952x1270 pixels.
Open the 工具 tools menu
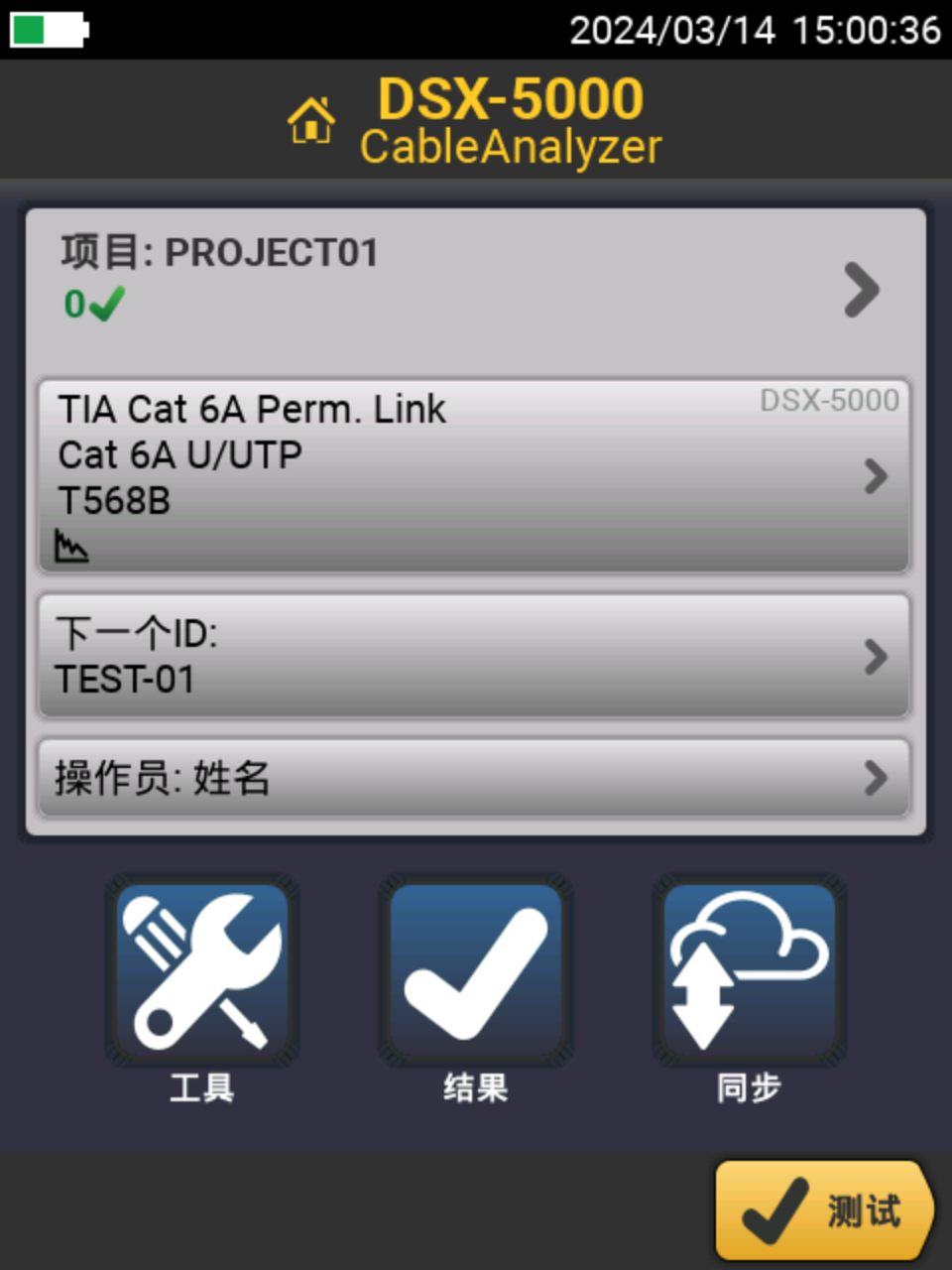[202, 972]
